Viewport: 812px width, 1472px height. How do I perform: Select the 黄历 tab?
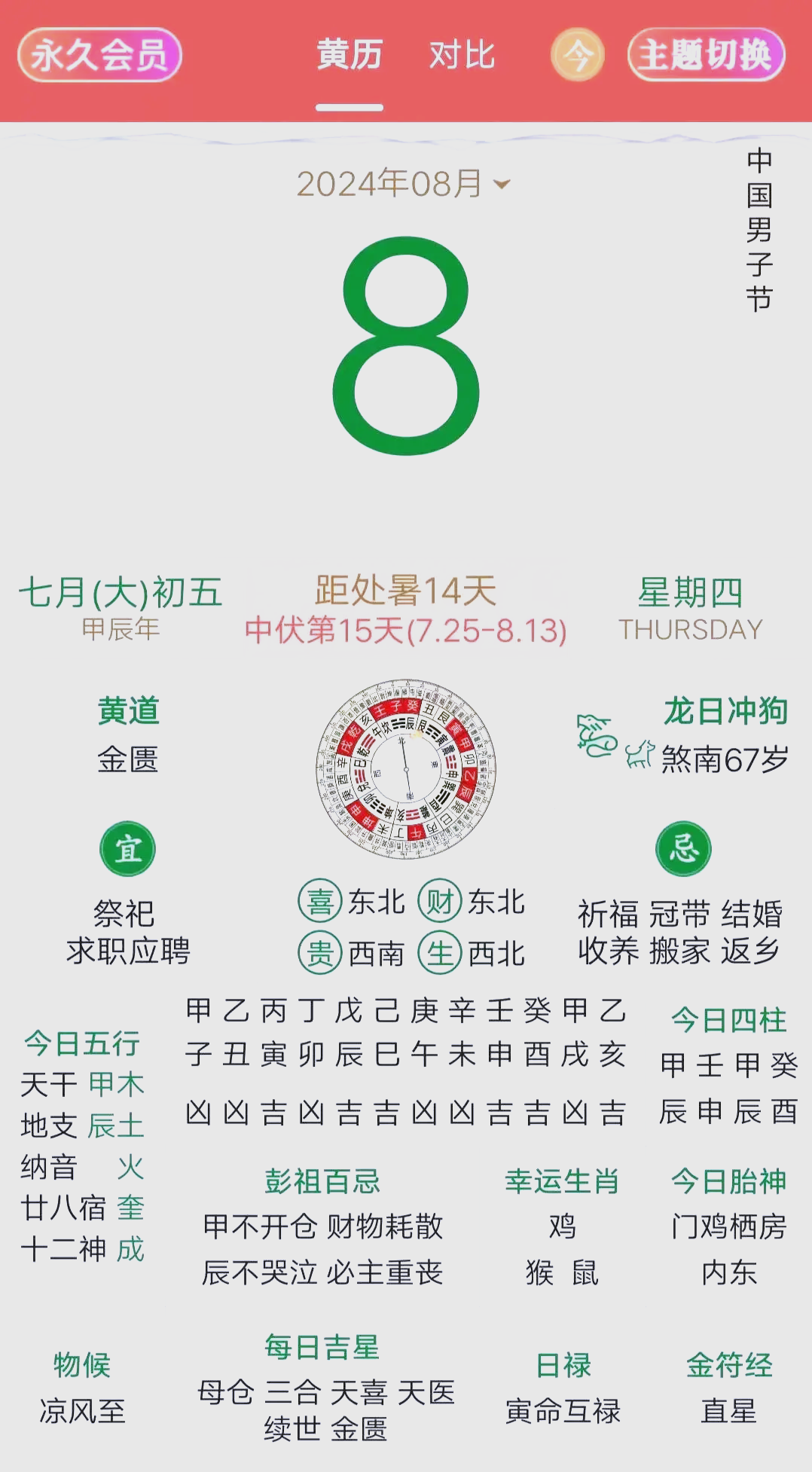pyautogui.click(x=350, y=55)
